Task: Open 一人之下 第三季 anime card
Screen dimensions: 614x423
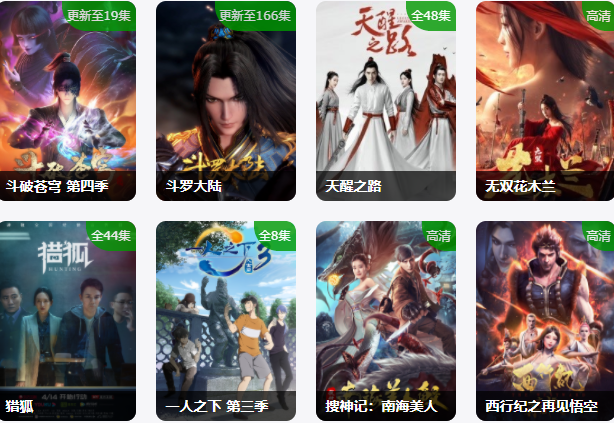Action: click(225, 320)
